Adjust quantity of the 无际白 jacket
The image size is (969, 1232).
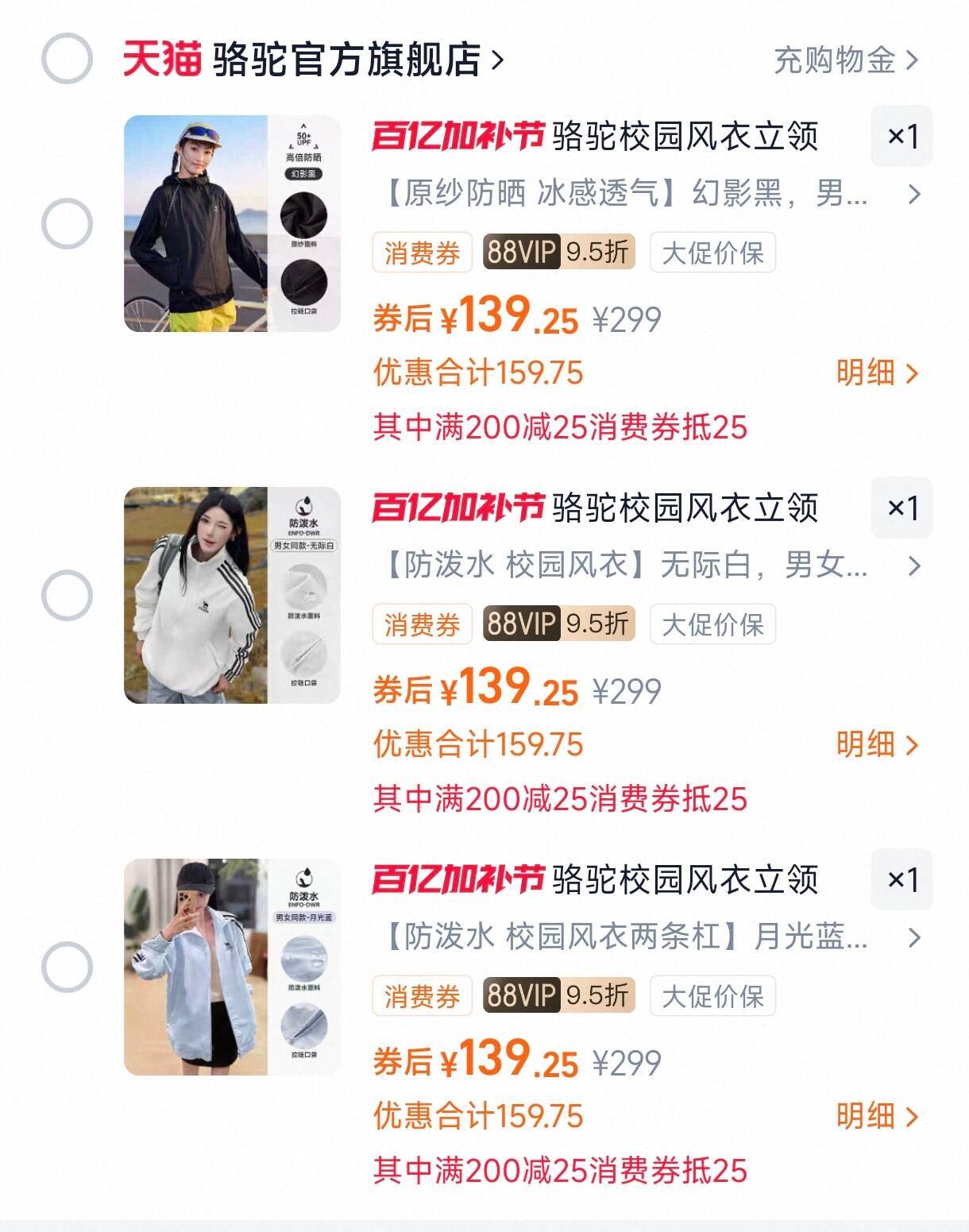point(901,508)
